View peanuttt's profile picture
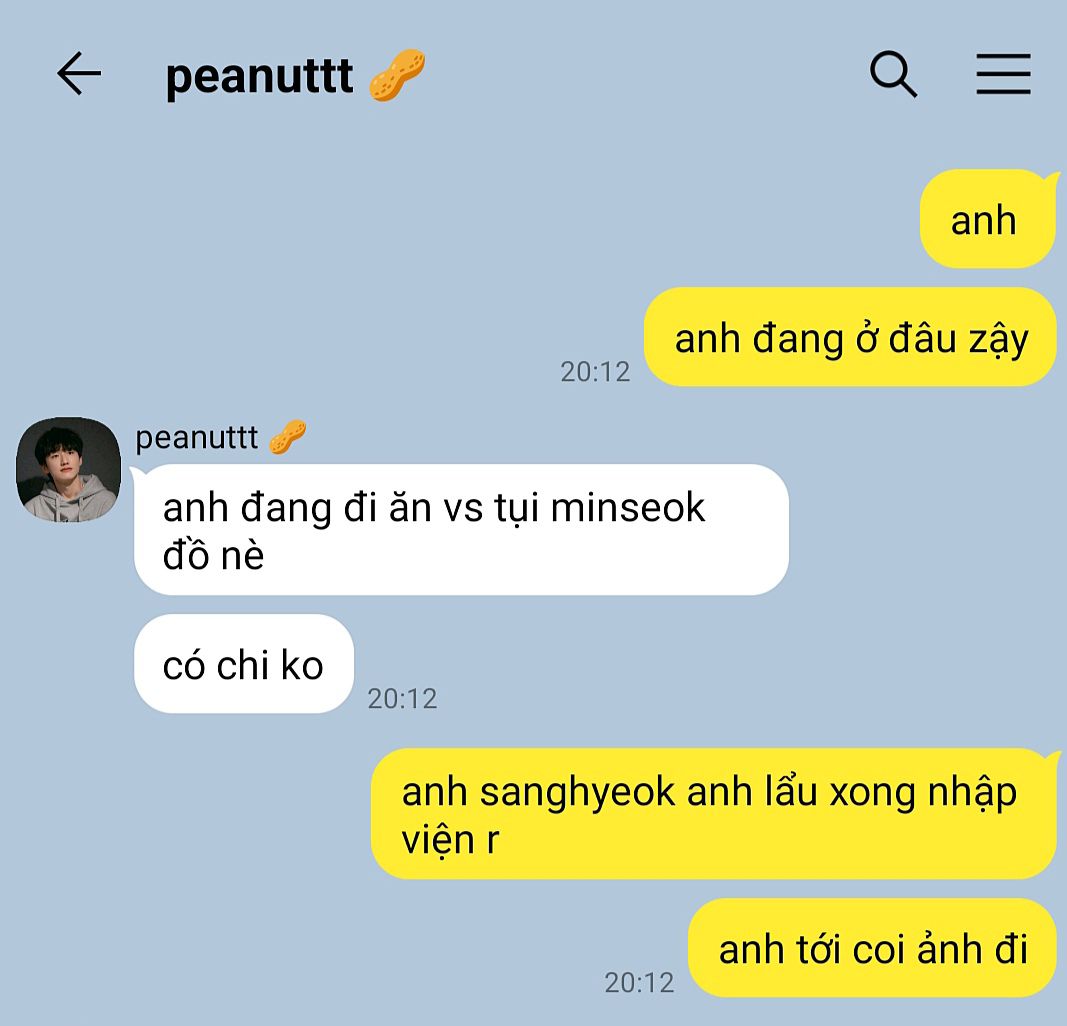This screenshot has height=1026, width=1067. point(68,470)
